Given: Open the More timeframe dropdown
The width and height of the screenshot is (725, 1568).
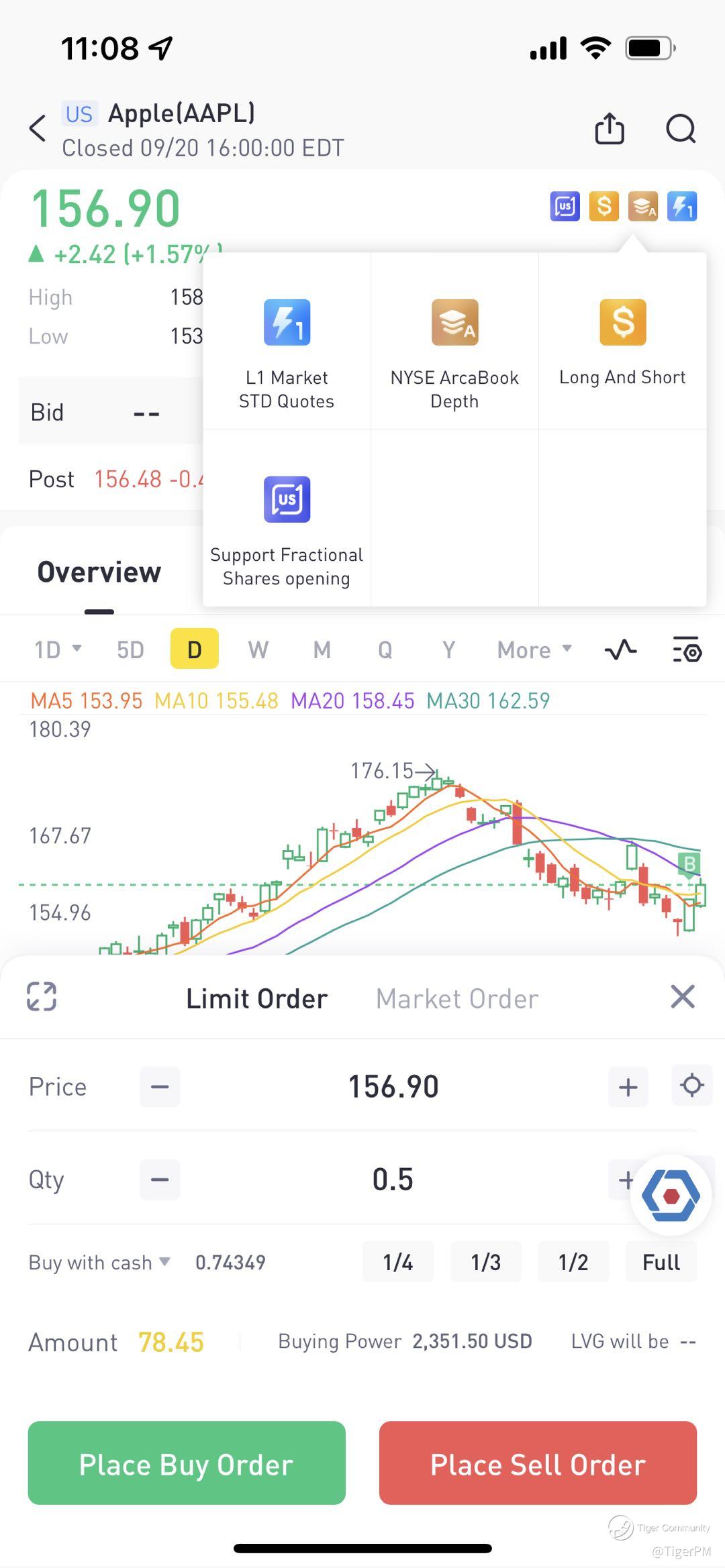Looking at the screenshot, I should coord(534,649).
